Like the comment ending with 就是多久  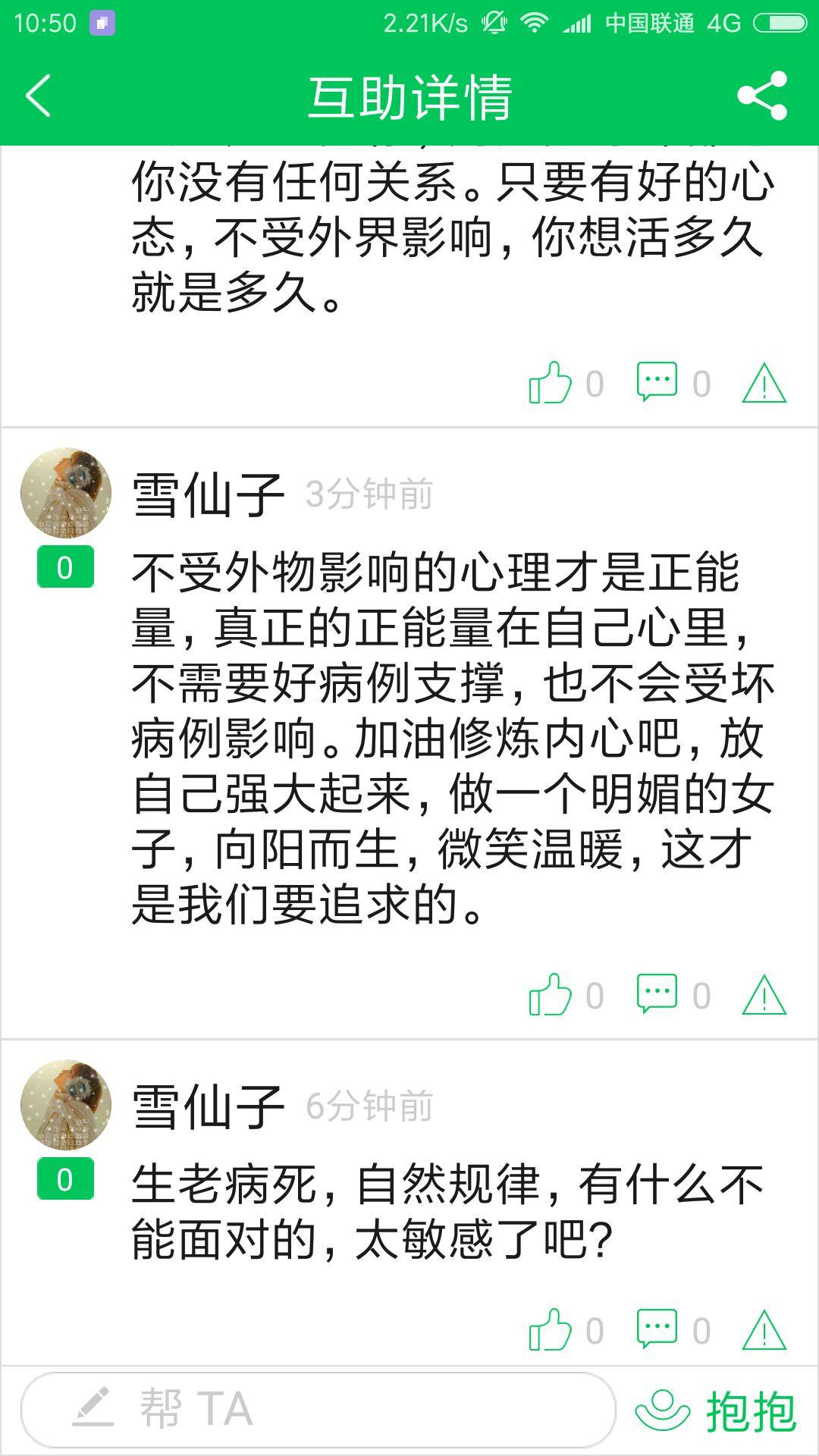pos(551,383)
